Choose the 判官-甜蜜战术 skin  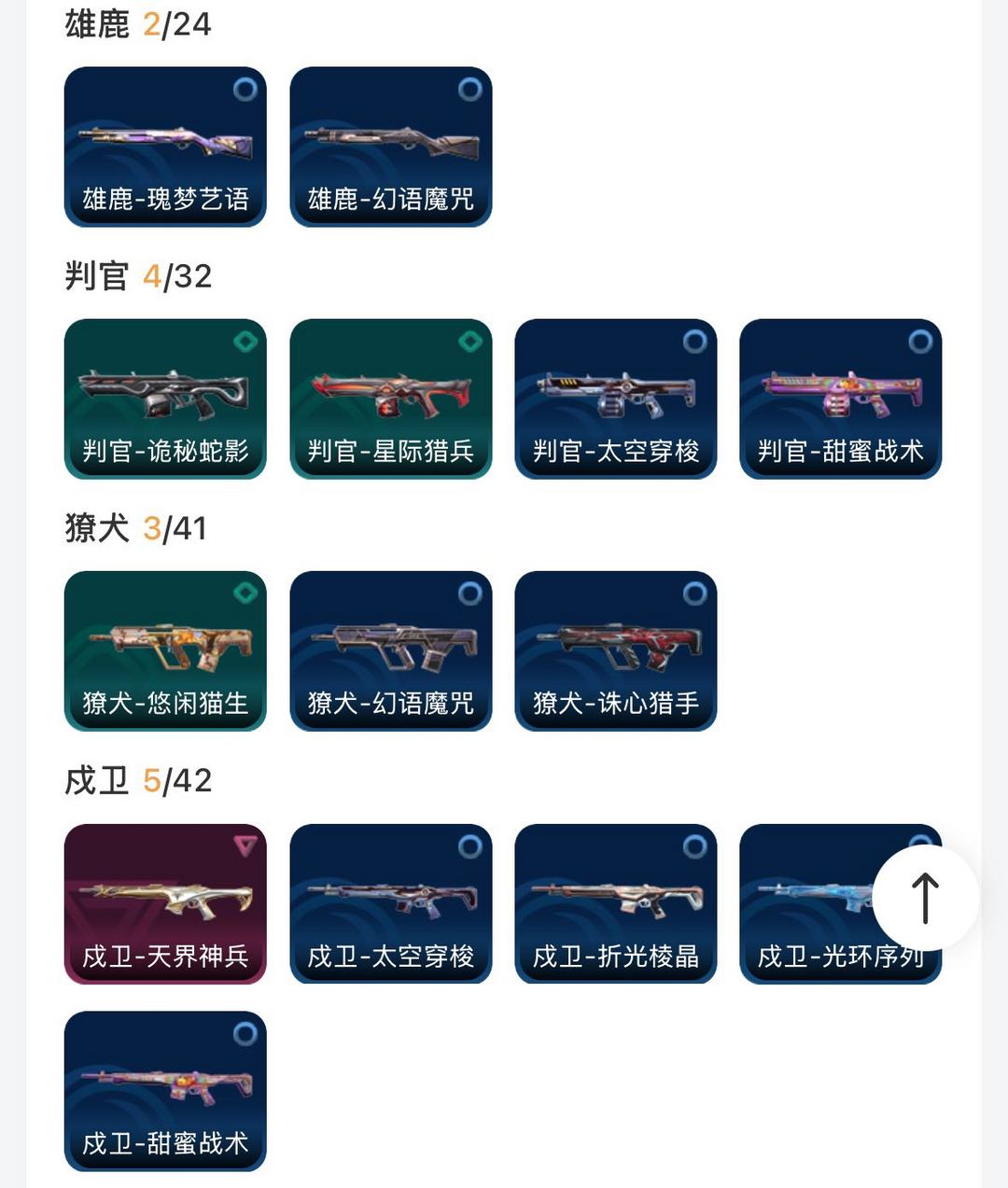pos(840,398)
